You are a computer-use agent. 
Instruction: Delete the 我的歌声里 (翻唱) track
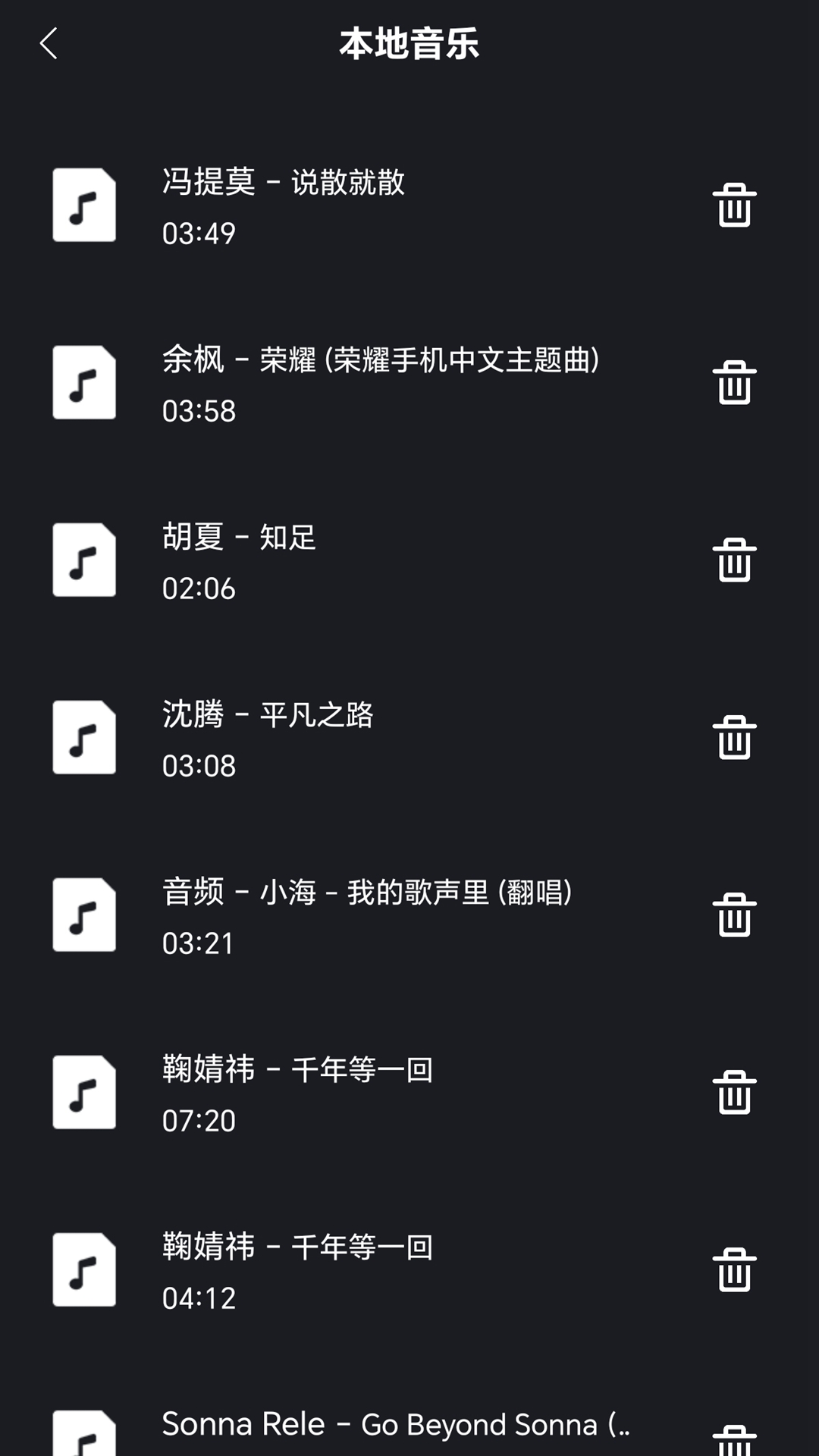coord(734,915)
